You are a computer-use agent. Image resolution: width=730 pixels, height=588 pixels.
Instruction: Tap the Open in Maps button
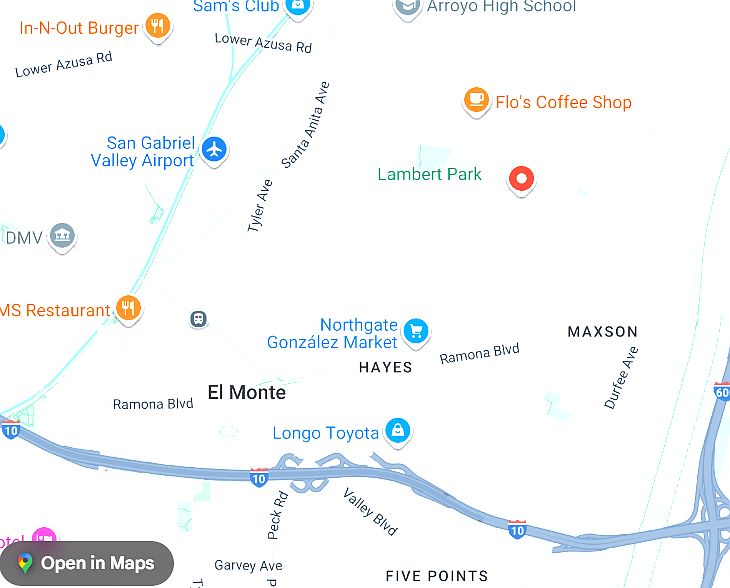(x=87, y=563)
